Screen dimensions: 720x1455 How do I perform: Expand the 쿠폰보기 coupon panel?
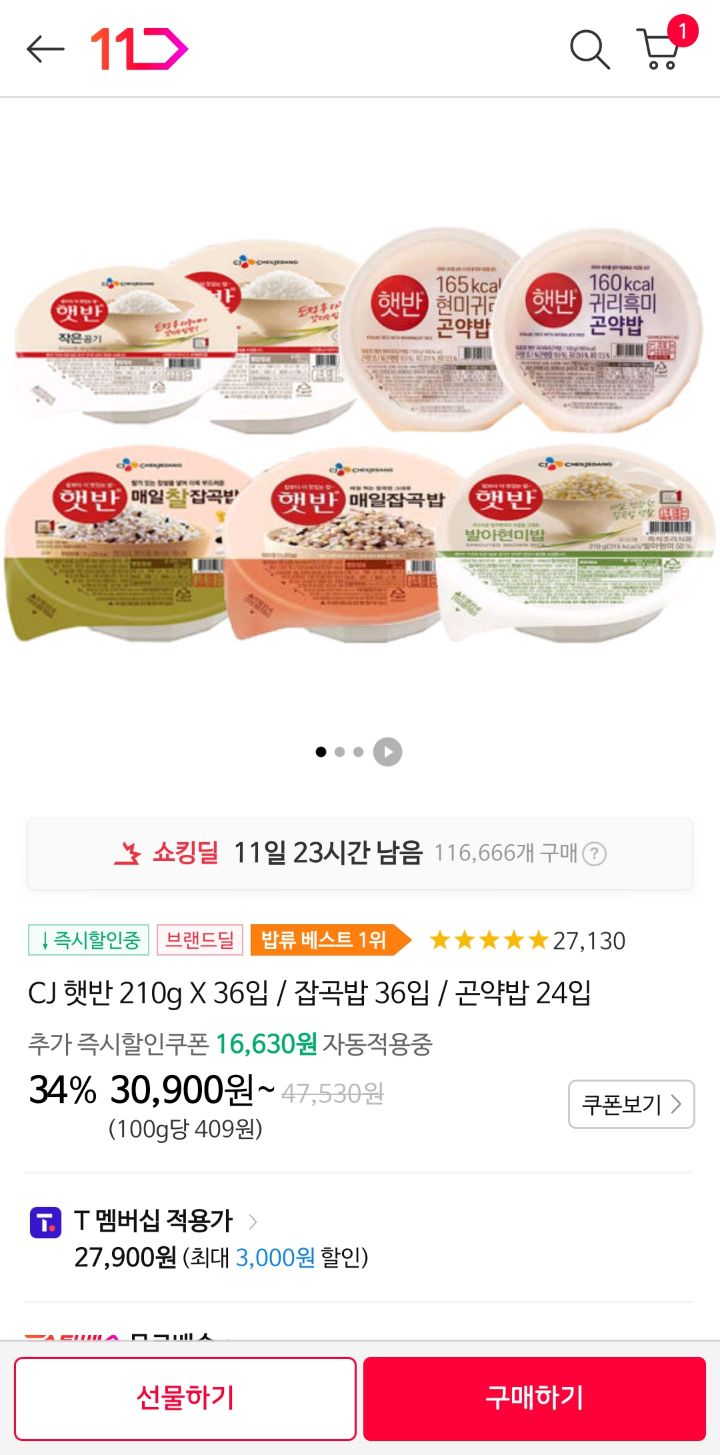click(631, 1104)
